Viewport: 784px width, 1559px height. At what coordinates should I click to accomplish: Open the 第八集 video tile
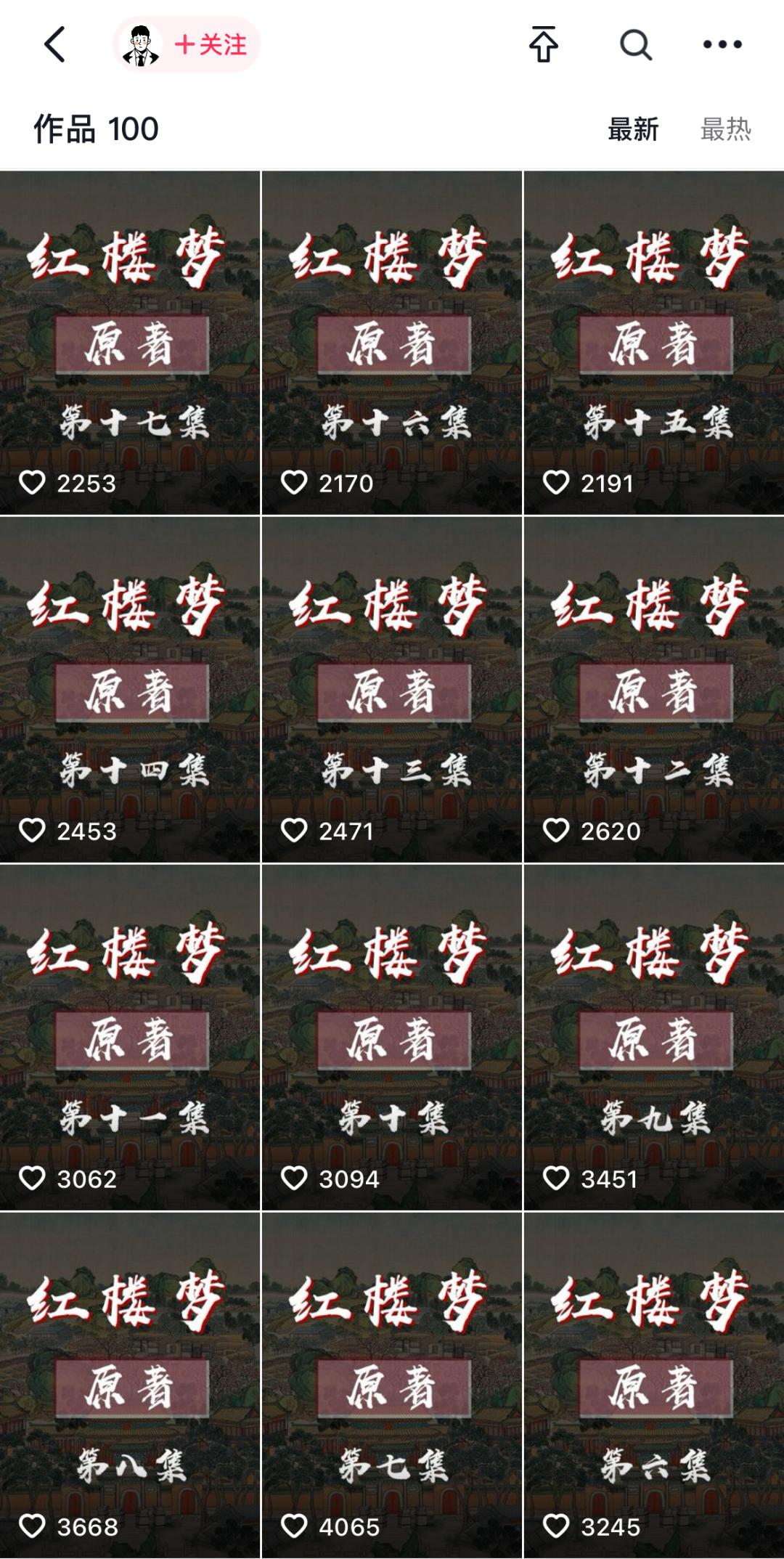pyautogui.click(x=130, y=1385)
